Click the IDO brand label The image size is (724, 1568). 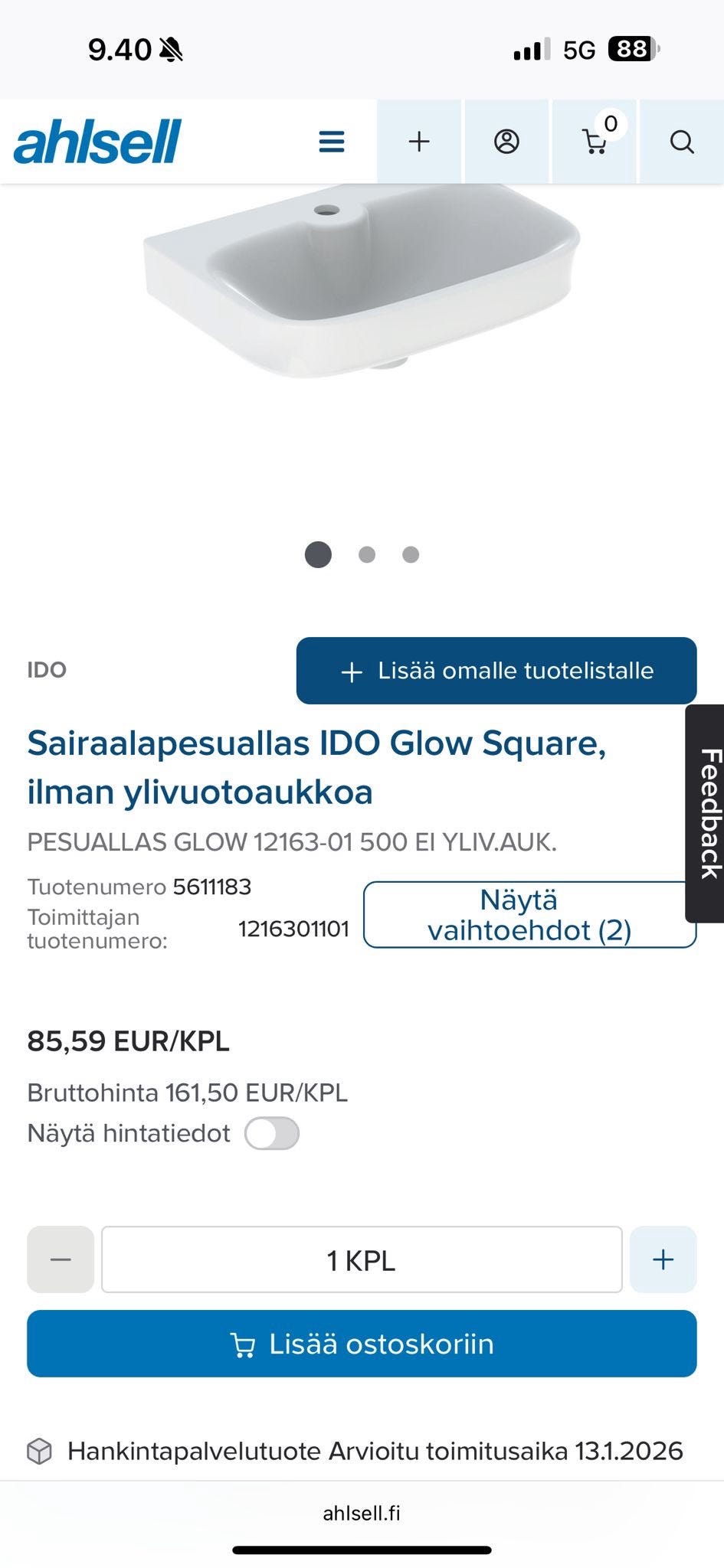[47, 670]
